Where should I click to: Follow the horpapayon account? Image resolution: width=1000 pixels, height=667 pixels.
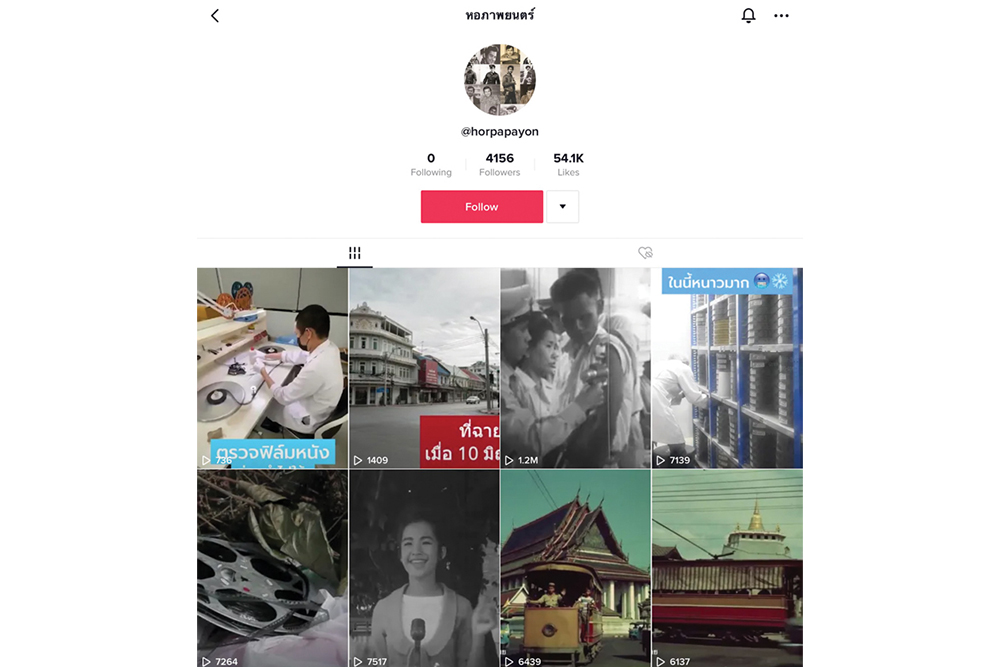(x=482, y=207)
